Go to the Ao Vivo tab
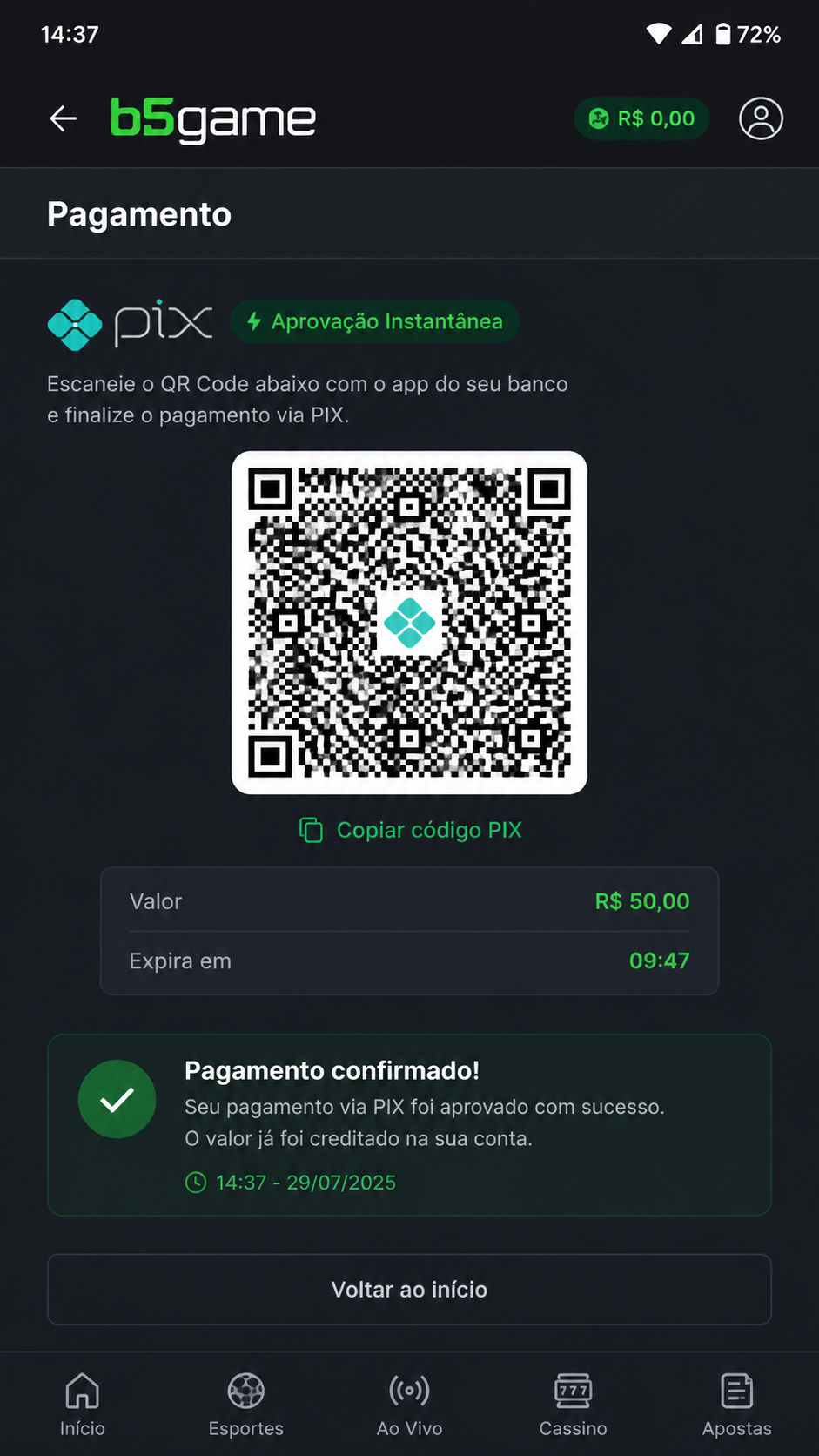The height and width of the screenshot is (1456, 819). coord(409,1404)
